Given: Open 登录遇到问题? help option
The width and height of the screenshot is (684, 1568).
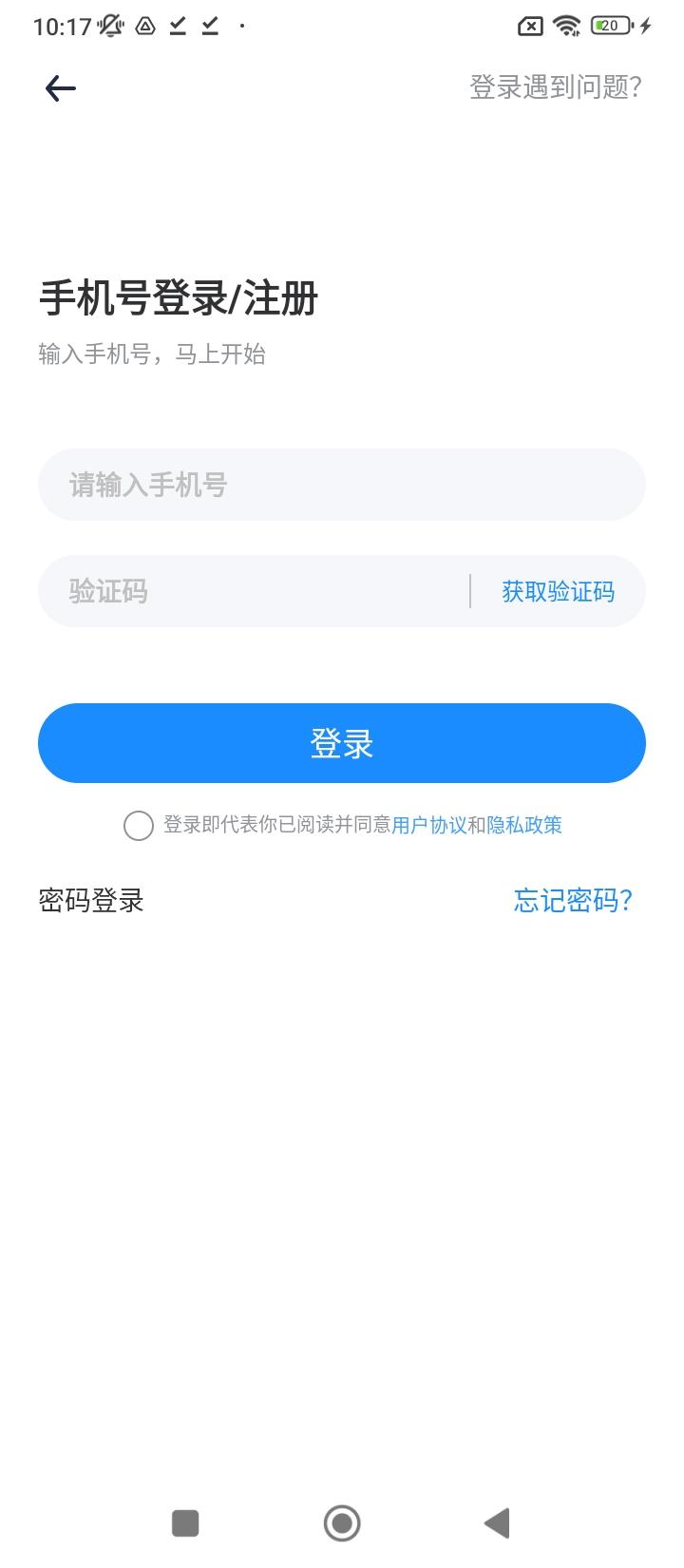Looking at the screenshot, I should click(x=554, y=87).
